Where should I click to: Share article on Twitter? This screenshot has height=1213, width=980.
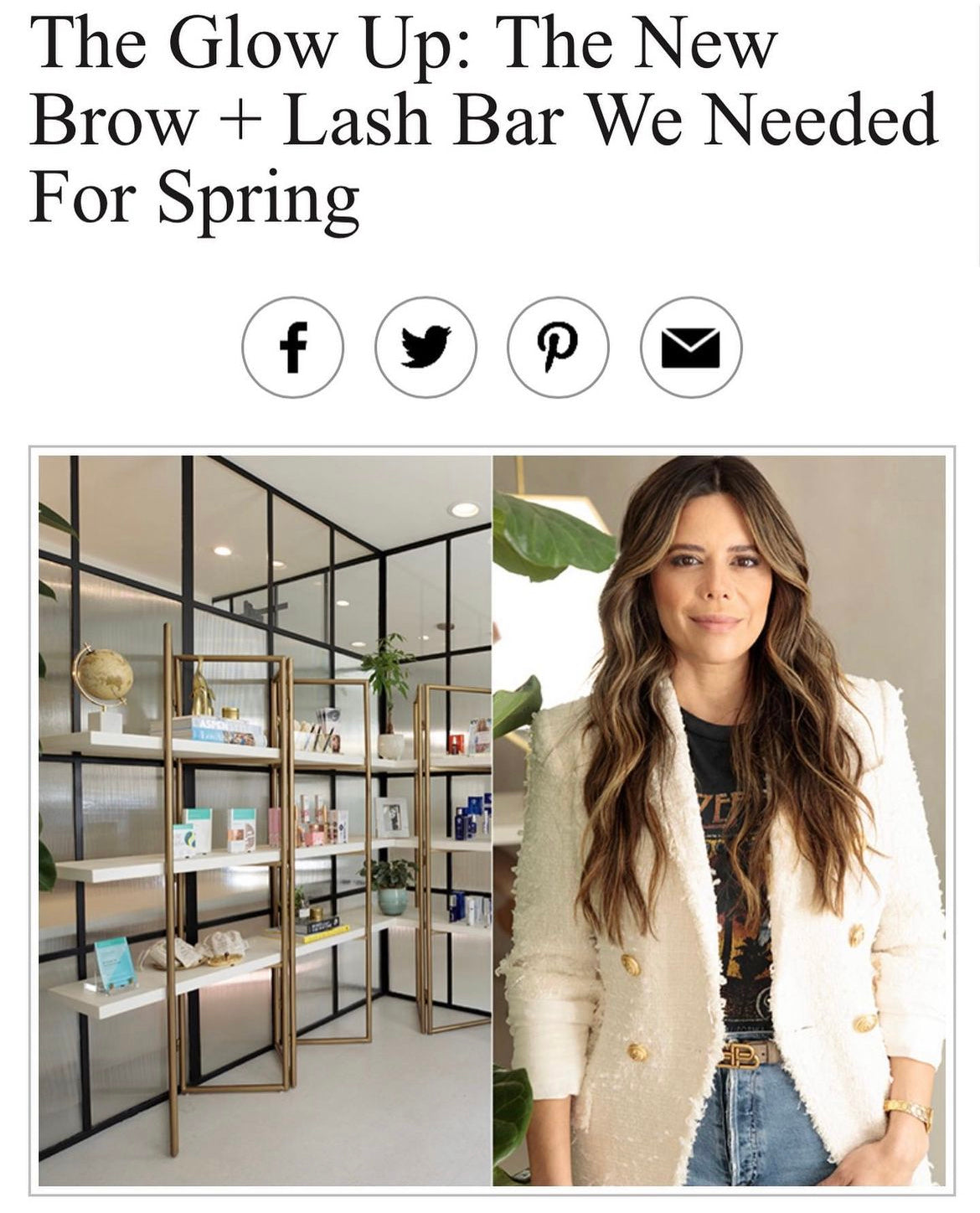tap(426, 347)
